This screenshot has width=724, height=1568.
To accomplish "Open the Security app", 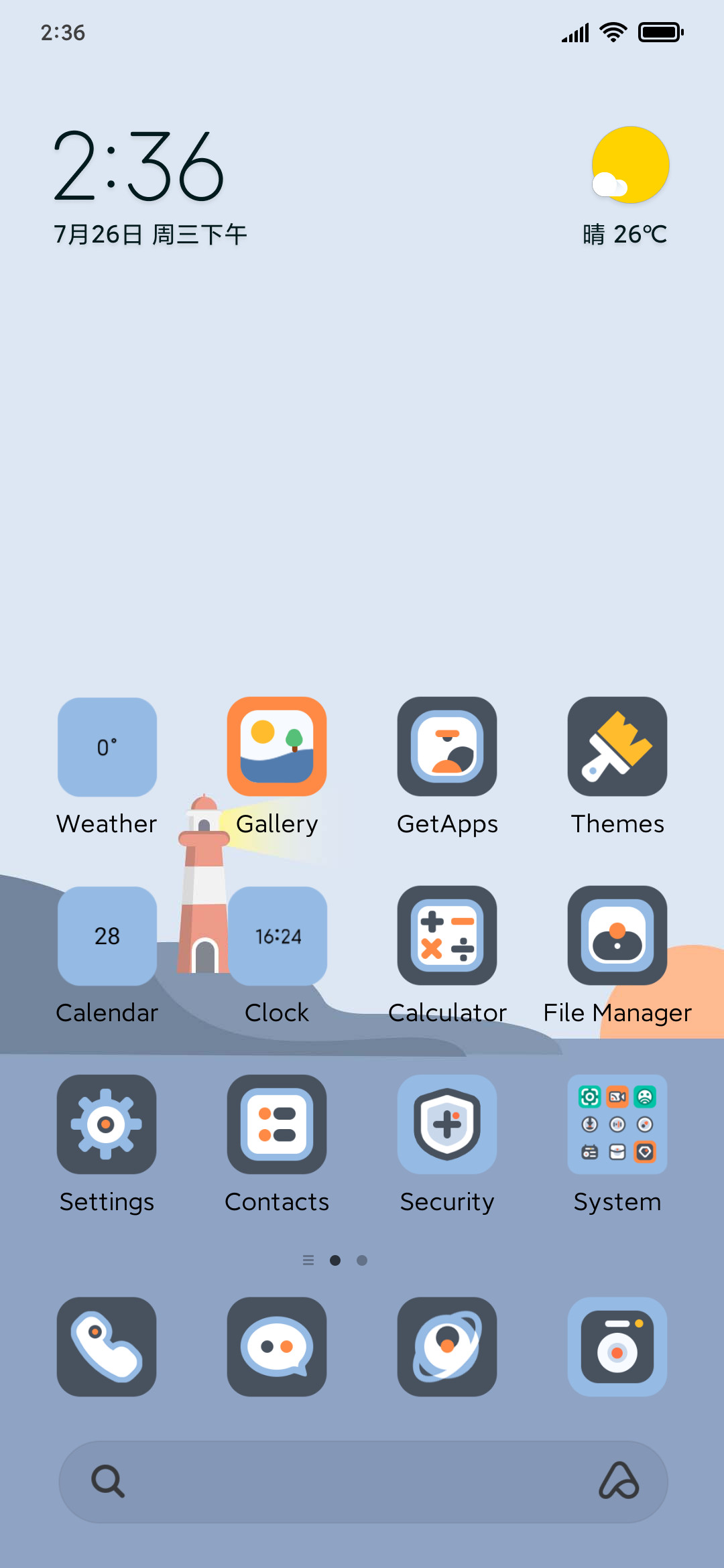I will tap(447, 1124).
